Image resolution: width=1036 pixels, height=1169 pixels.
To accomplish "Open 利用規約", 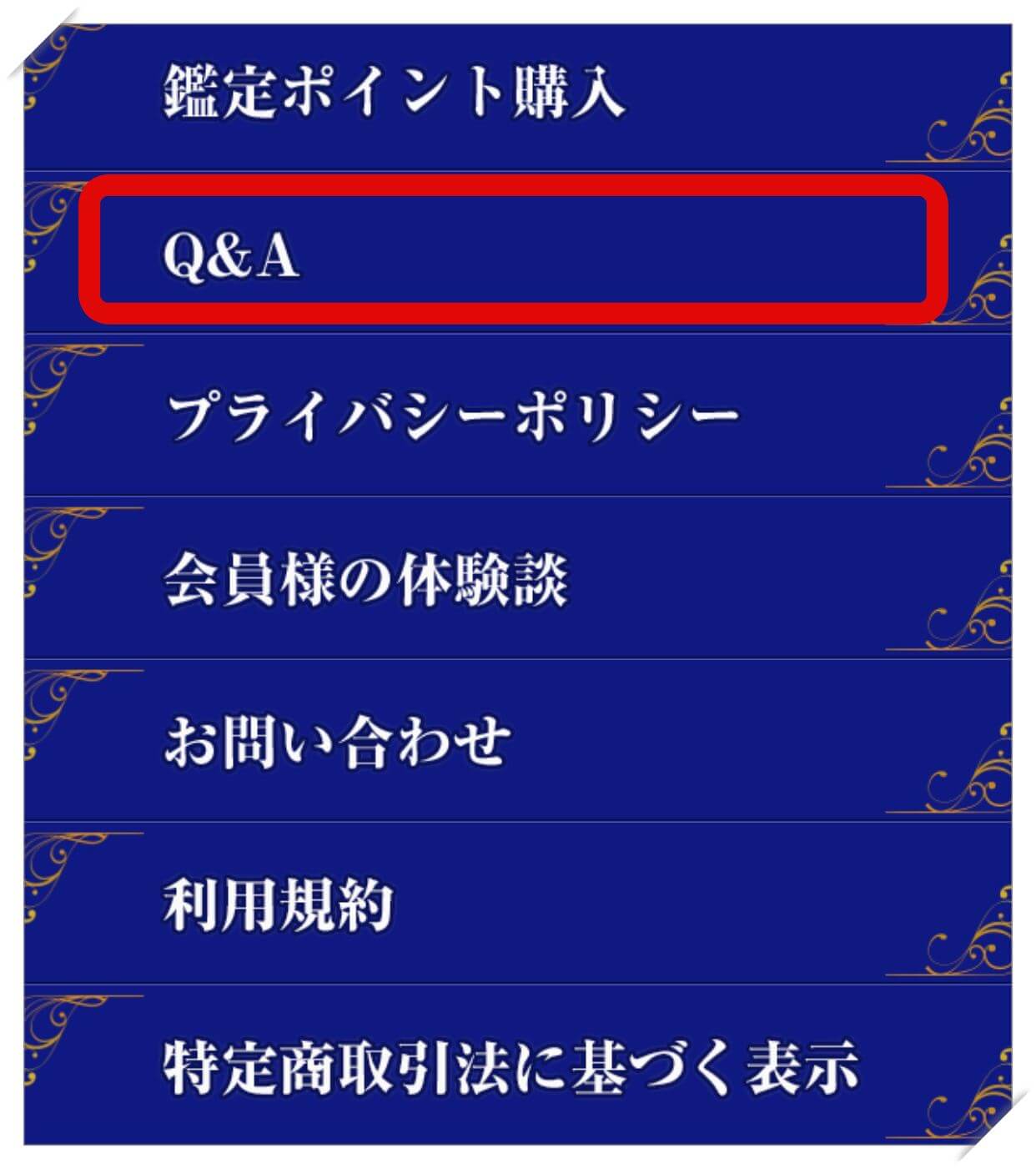I will pos(278,904).
